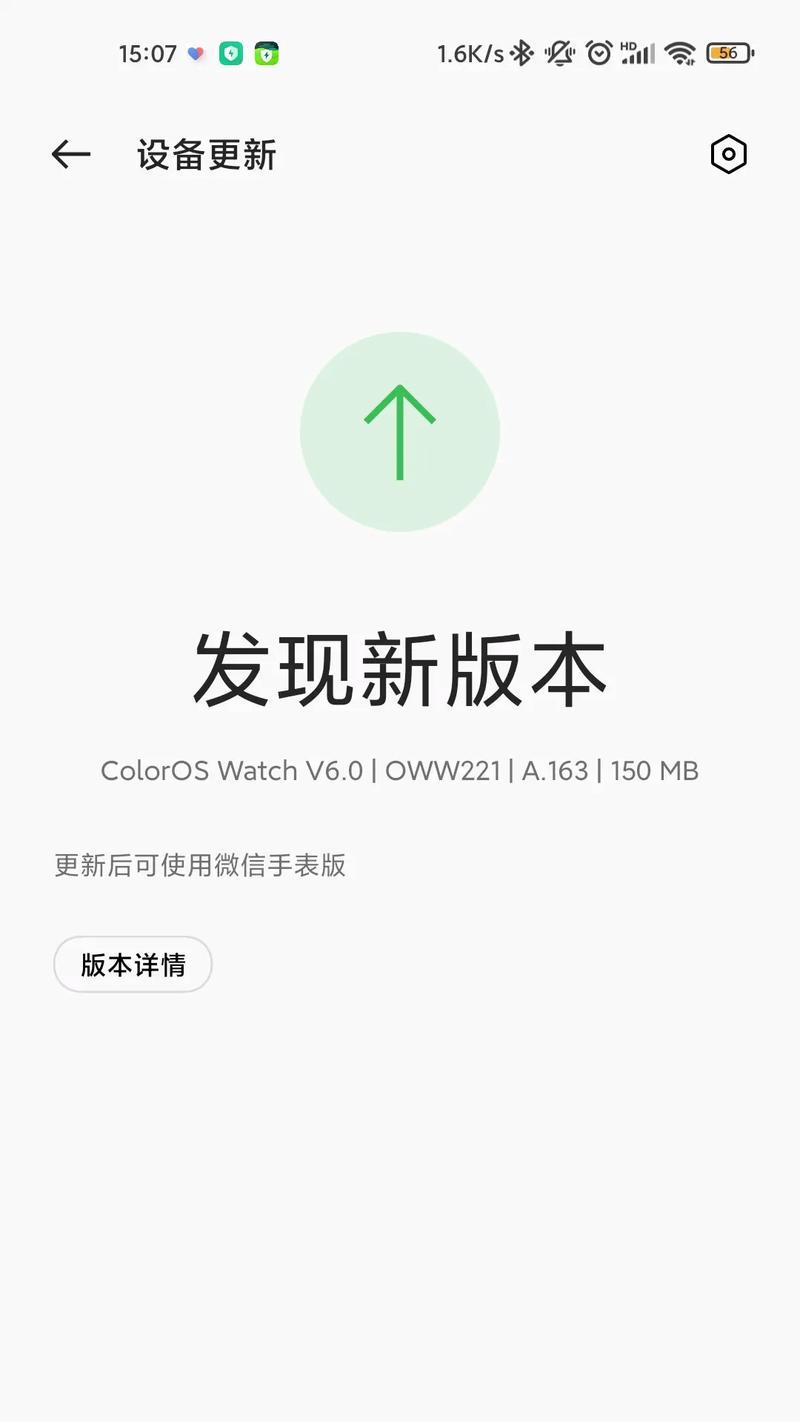The width and height of the screenshot is (800, 1422).
Task: Open update settings via the hexagon icon
Action: click(728, 154)
